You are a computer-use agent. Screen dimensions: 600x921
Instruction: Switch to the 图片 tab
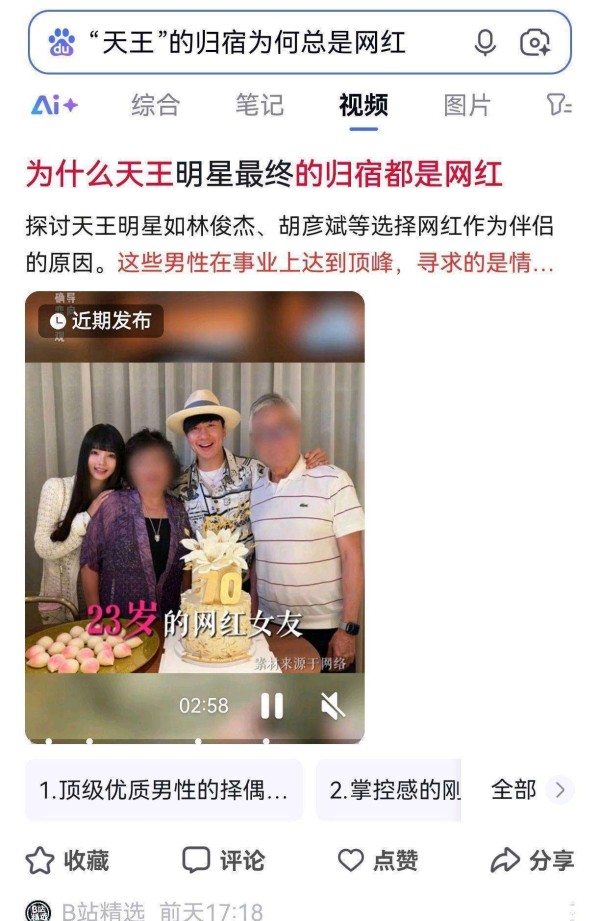coord(467,104)
